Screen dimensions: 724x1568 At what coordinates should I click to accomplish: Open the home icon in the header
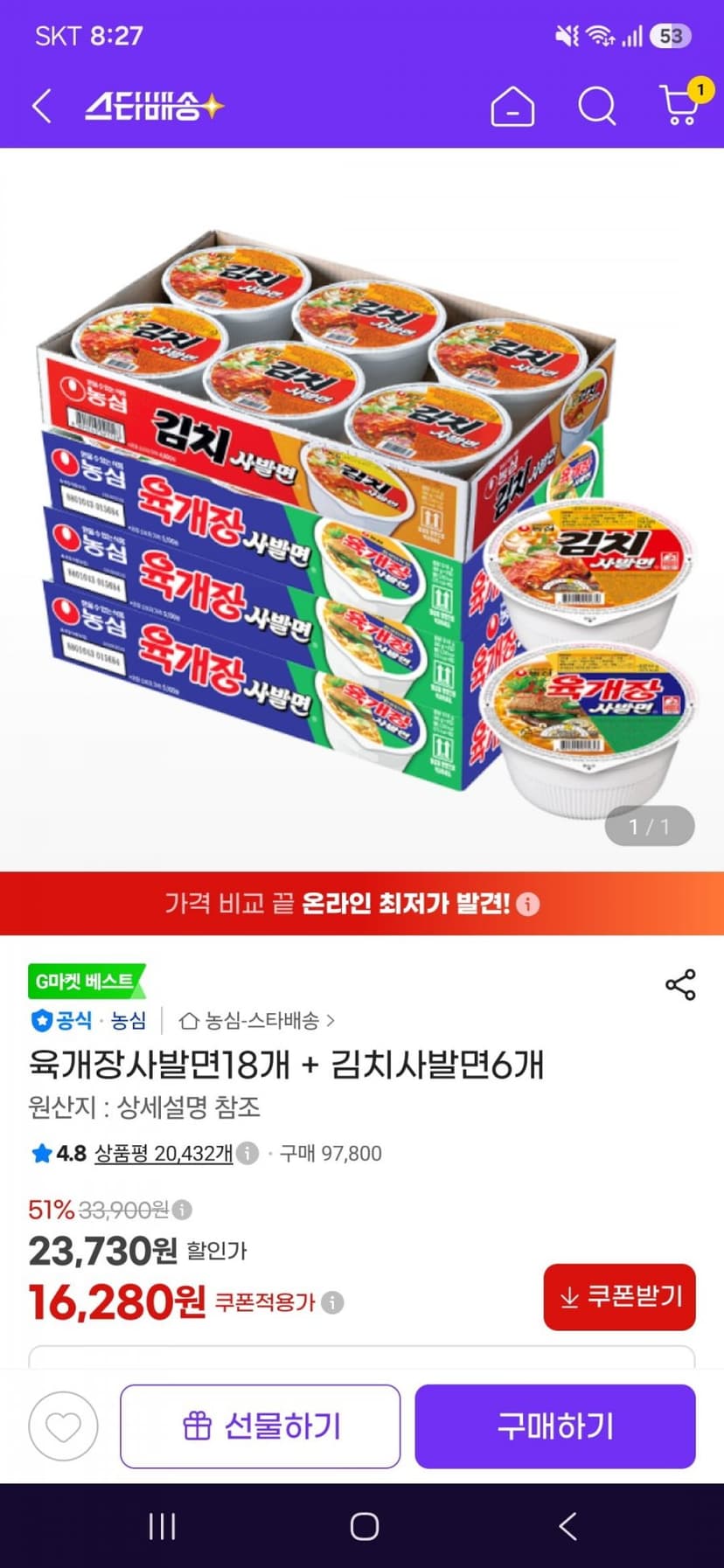pyautogui.click(x=512, y=108)
